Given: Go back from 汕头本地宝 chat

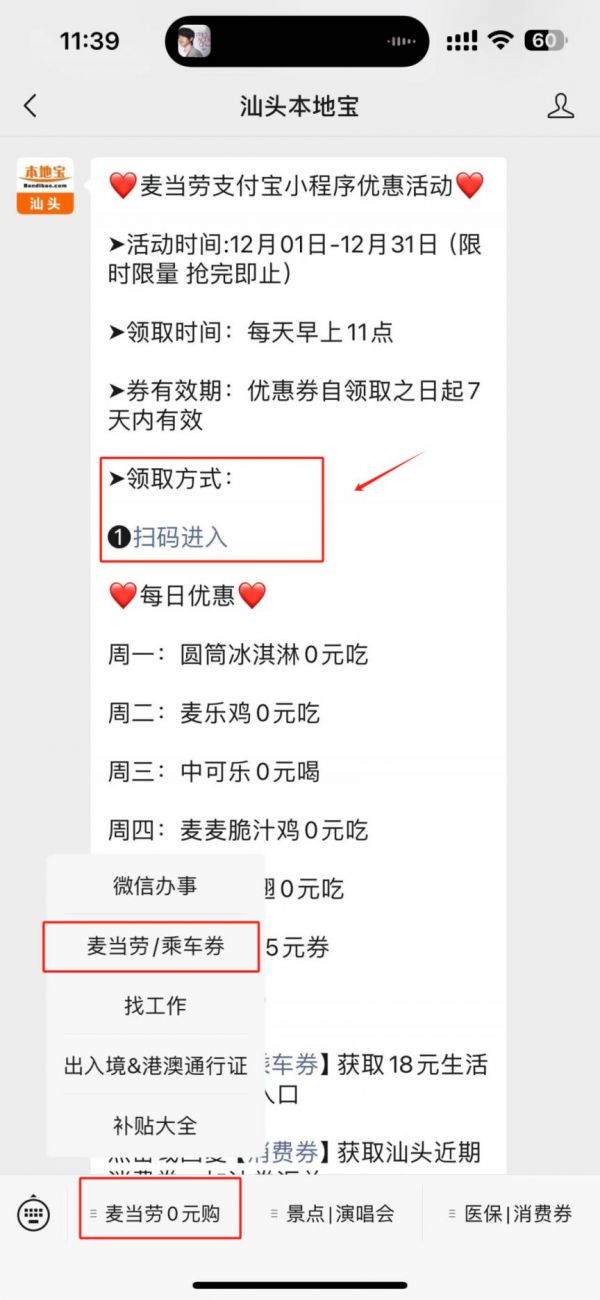Looking at the screenshot, I should [x=30, y=106].
